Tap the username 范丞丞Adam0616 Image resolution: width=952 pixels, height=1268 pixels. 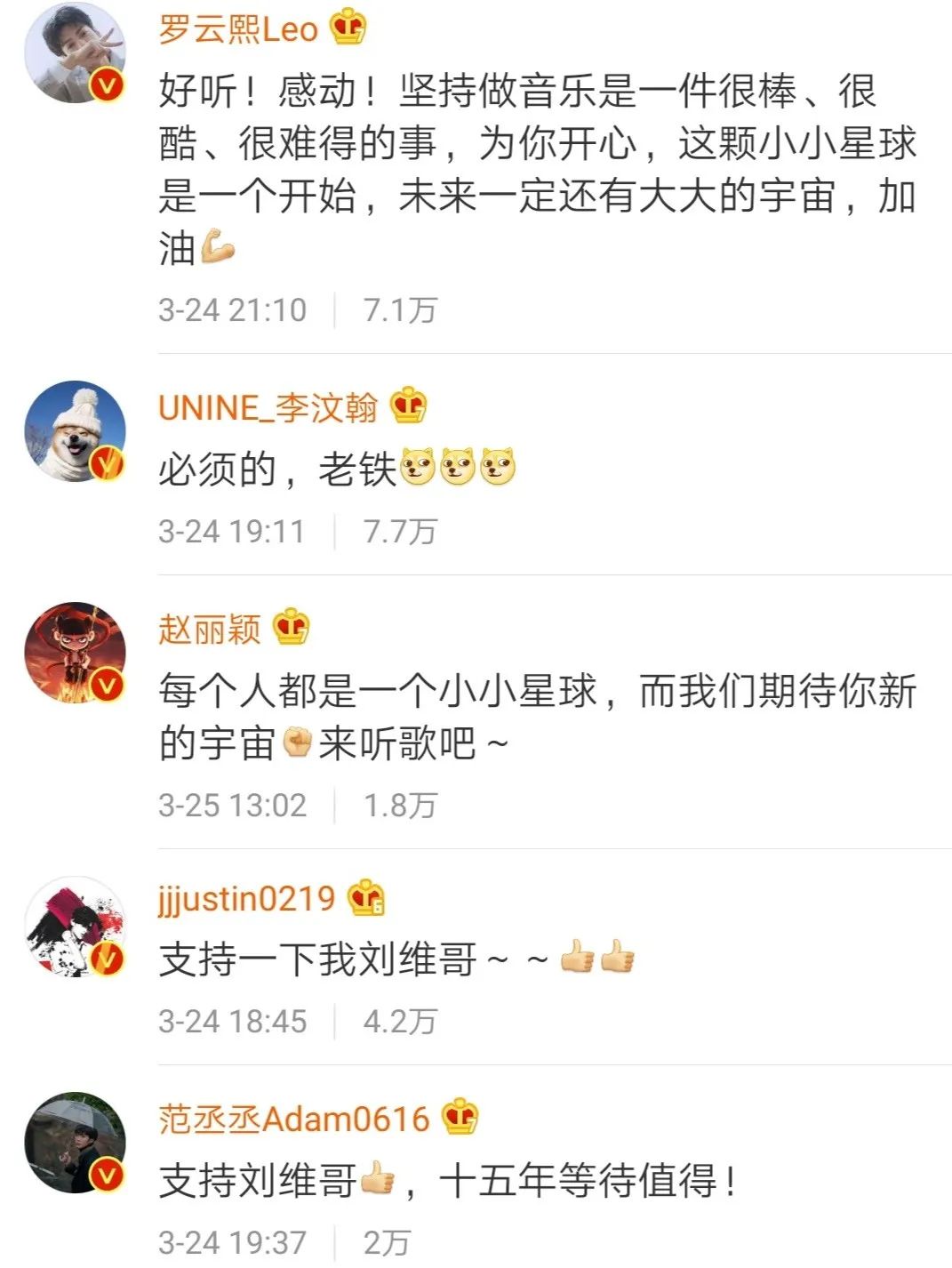293,1119
